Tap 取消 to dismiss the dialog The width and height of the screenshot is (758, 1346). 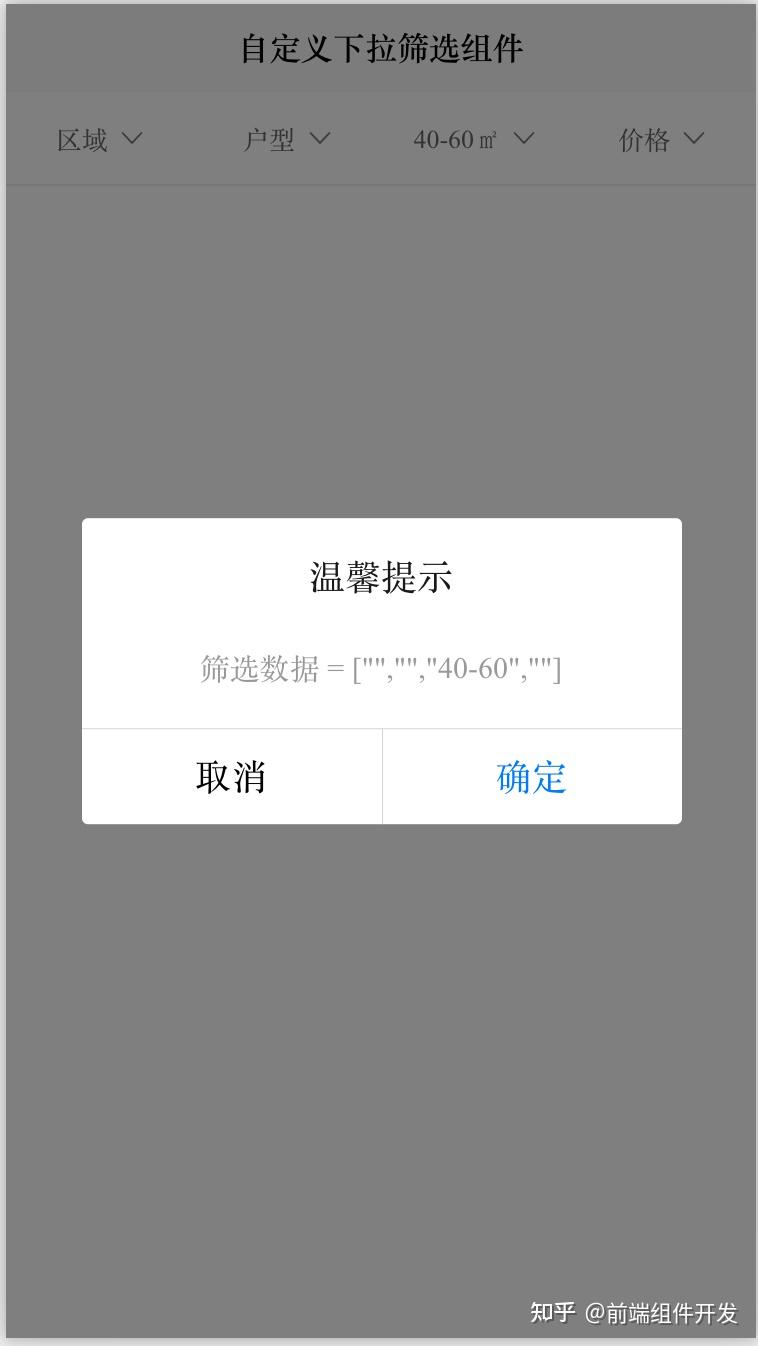click(232, 777)
